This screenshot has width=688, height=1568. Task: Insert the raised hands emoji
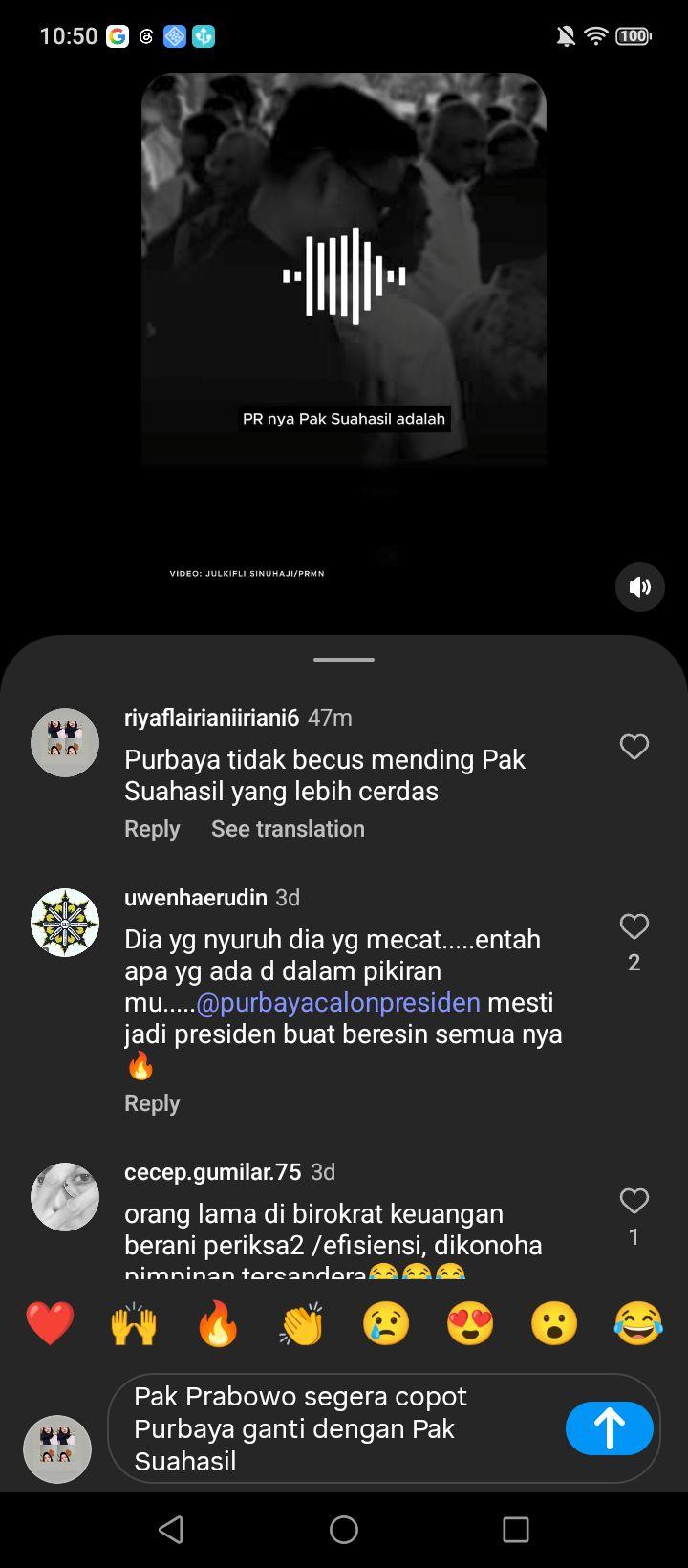pos(134,1324)
